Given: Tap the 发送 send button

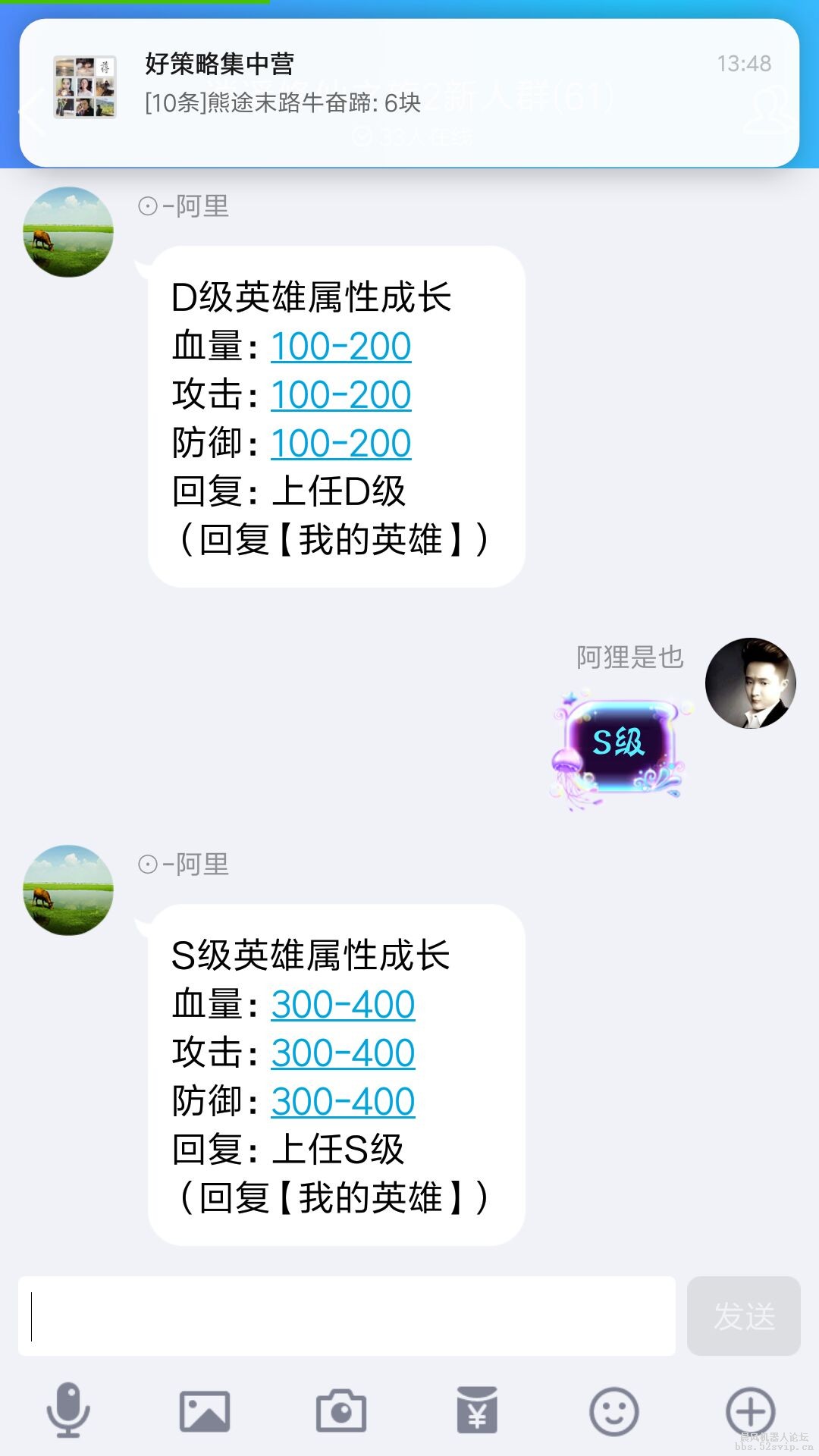Looking at the screenshot, I should 743,1316.
